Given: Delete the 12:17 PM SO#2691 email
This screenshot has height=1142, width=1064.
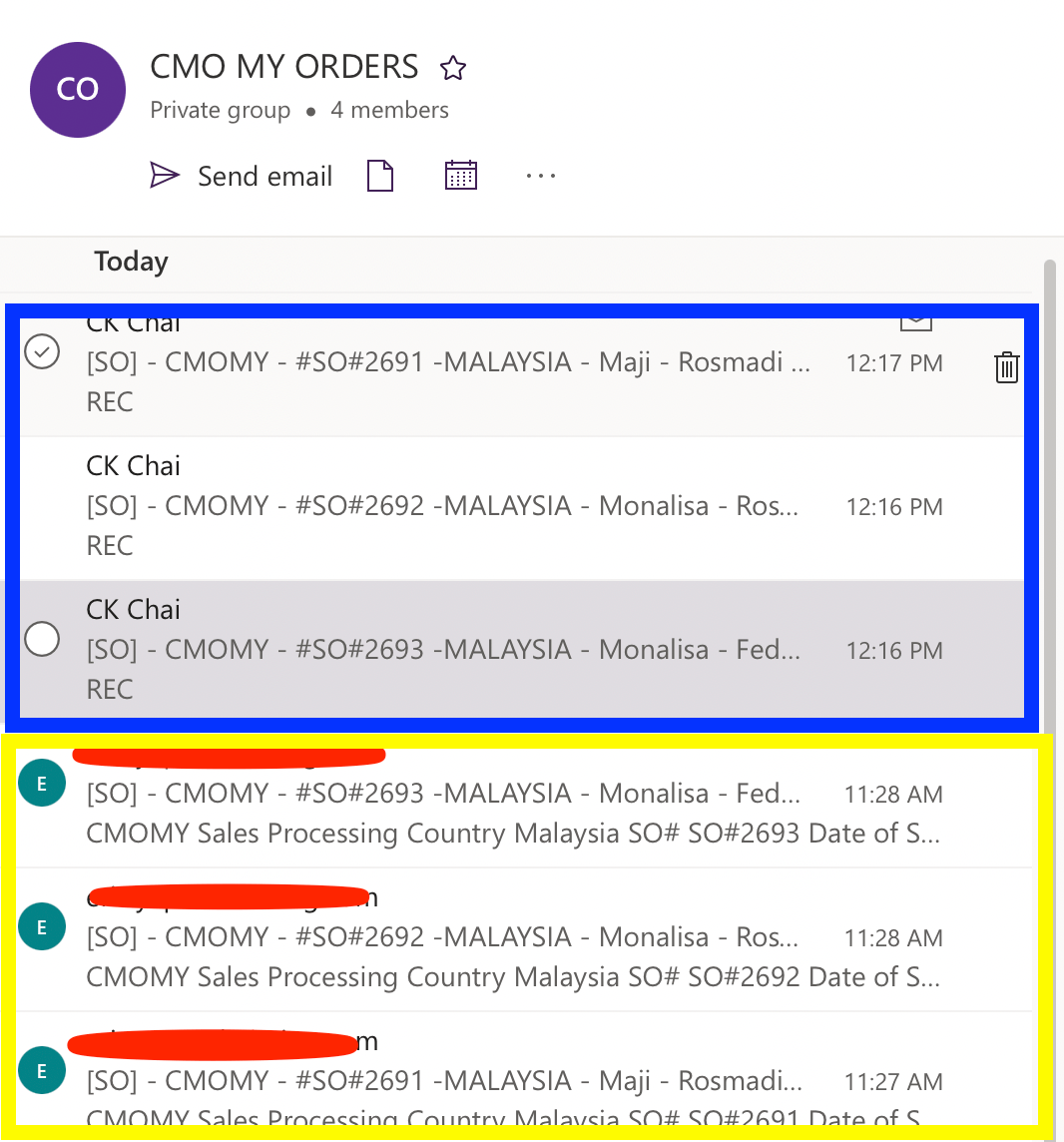Looking at the screenshot, I should tap(1006, 368).
